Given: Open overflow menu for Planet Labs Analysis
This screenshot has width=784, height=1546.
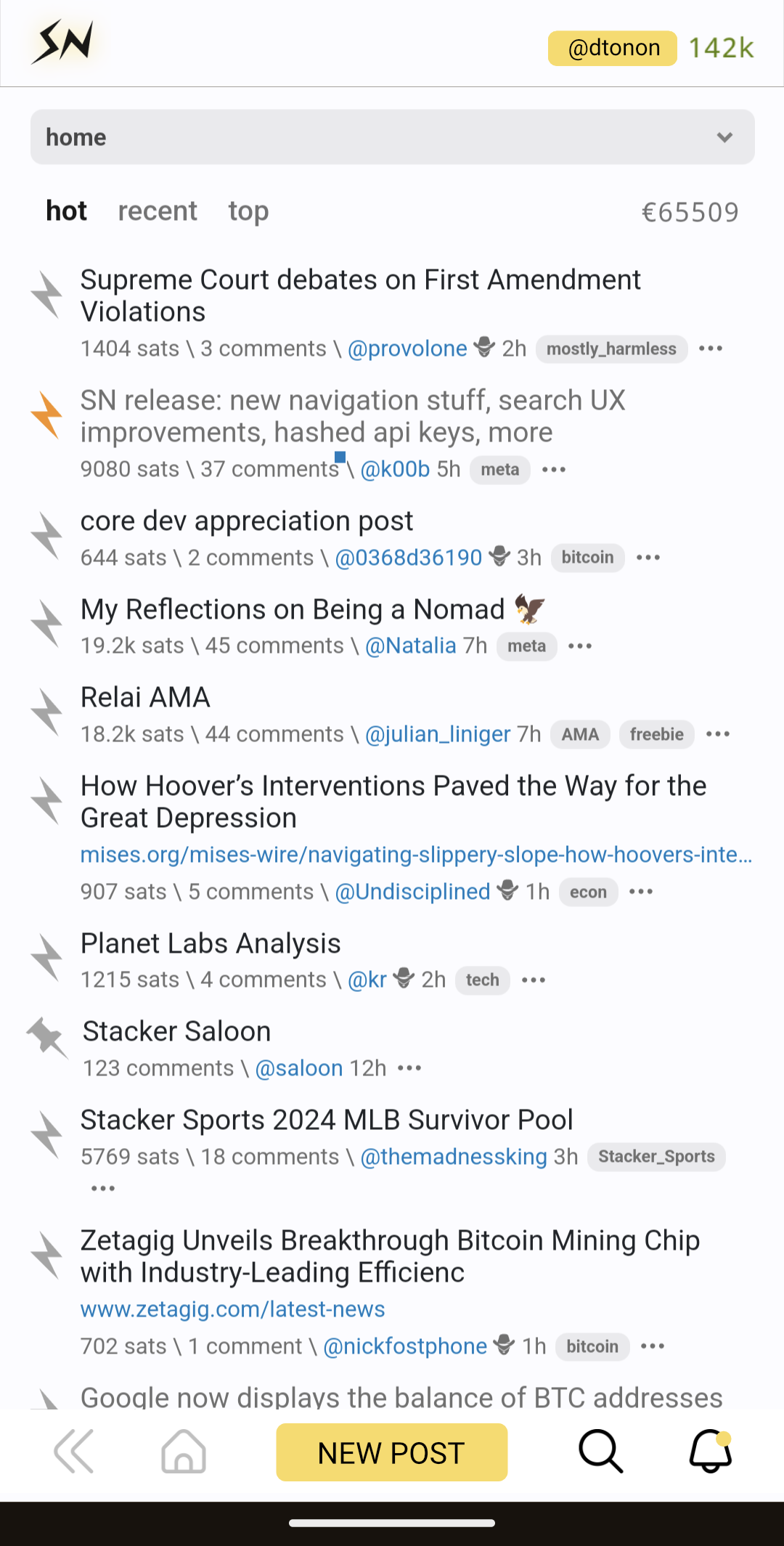Looking at the screenshot, I should pyautogui.click(x=534, y=980).
